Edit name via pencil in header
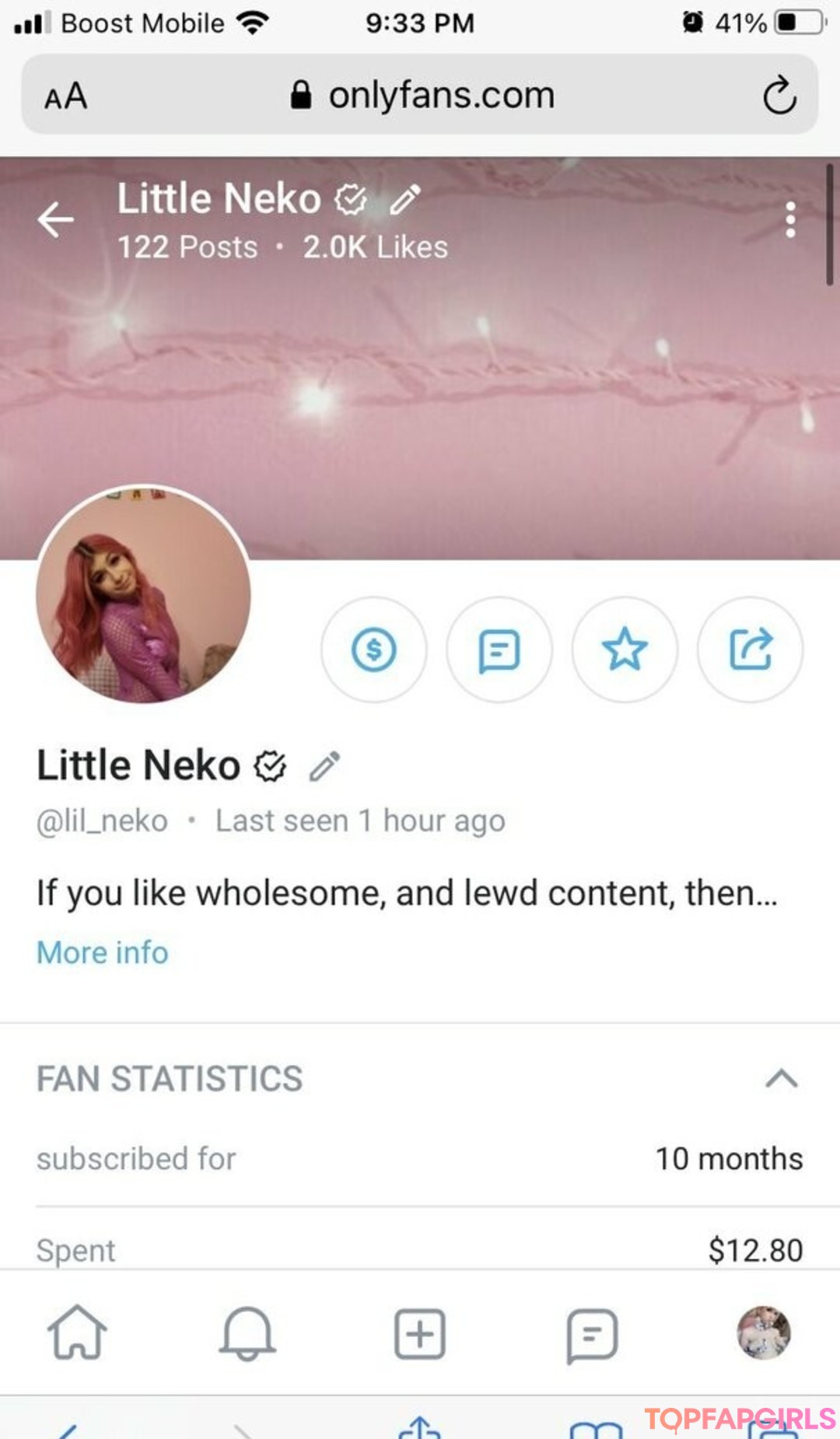 click(x=405, y=199)
